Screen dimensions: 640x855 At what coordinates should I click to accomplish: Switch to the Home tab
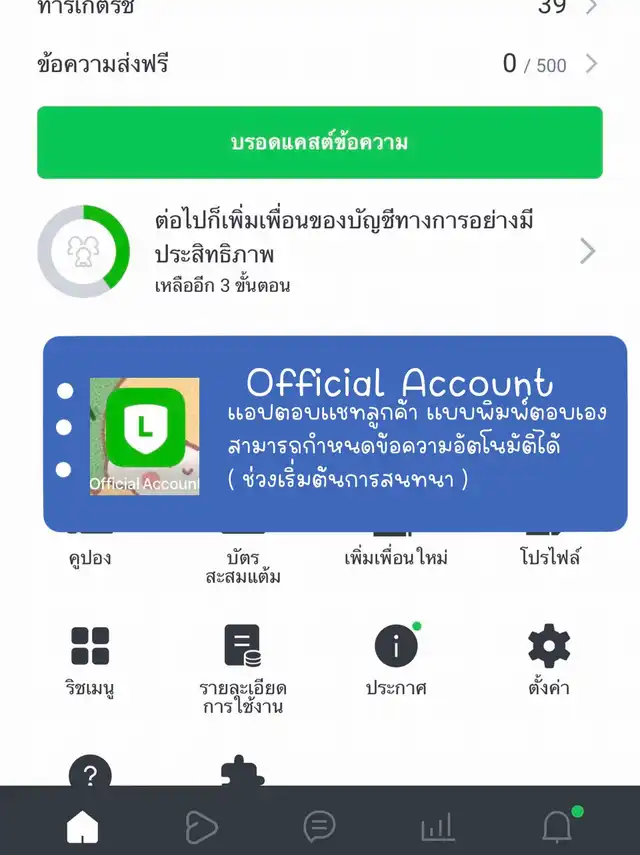(x=82, y=826)
